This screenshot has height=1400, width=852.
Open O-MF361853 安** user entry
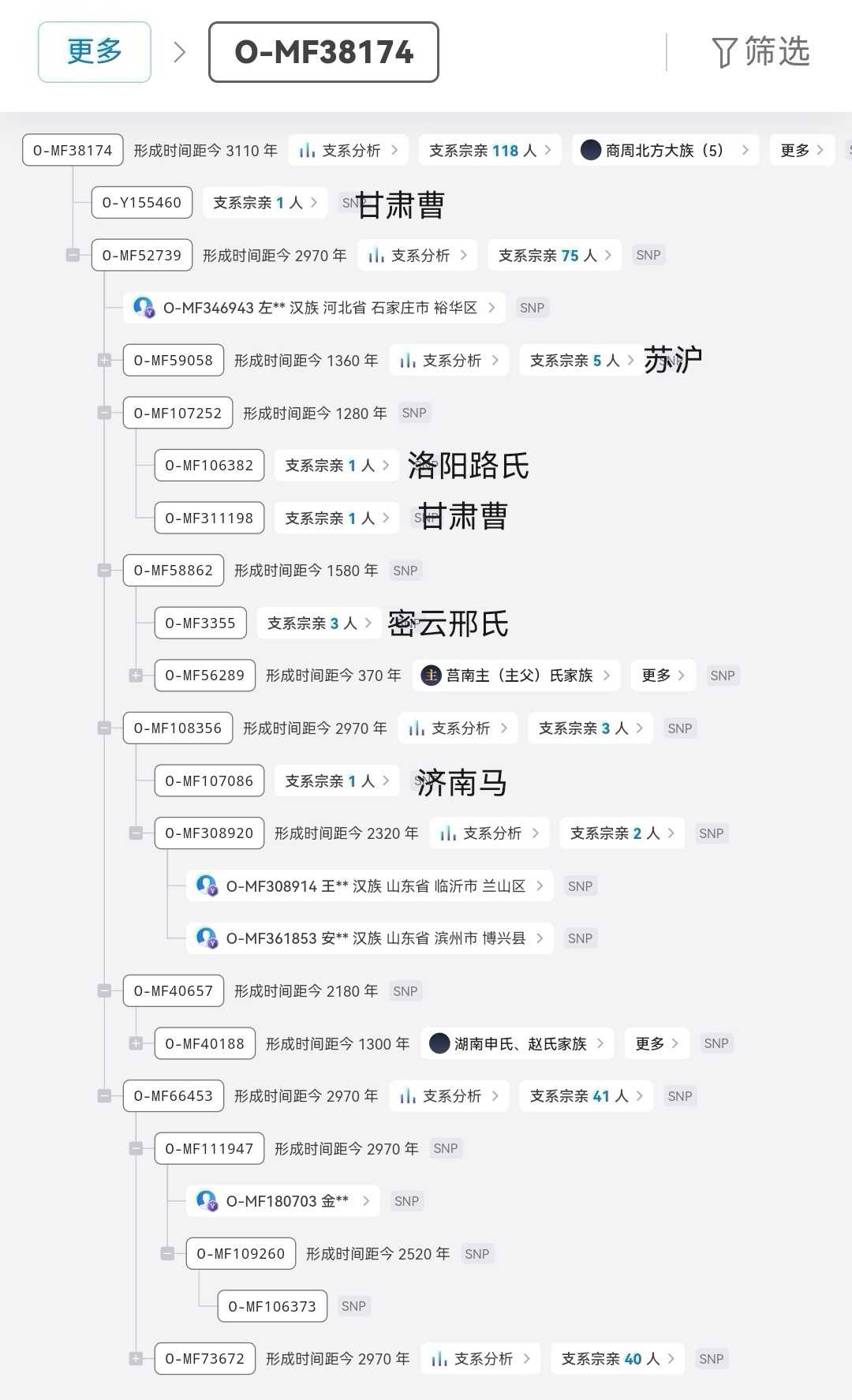pos(369,938)
